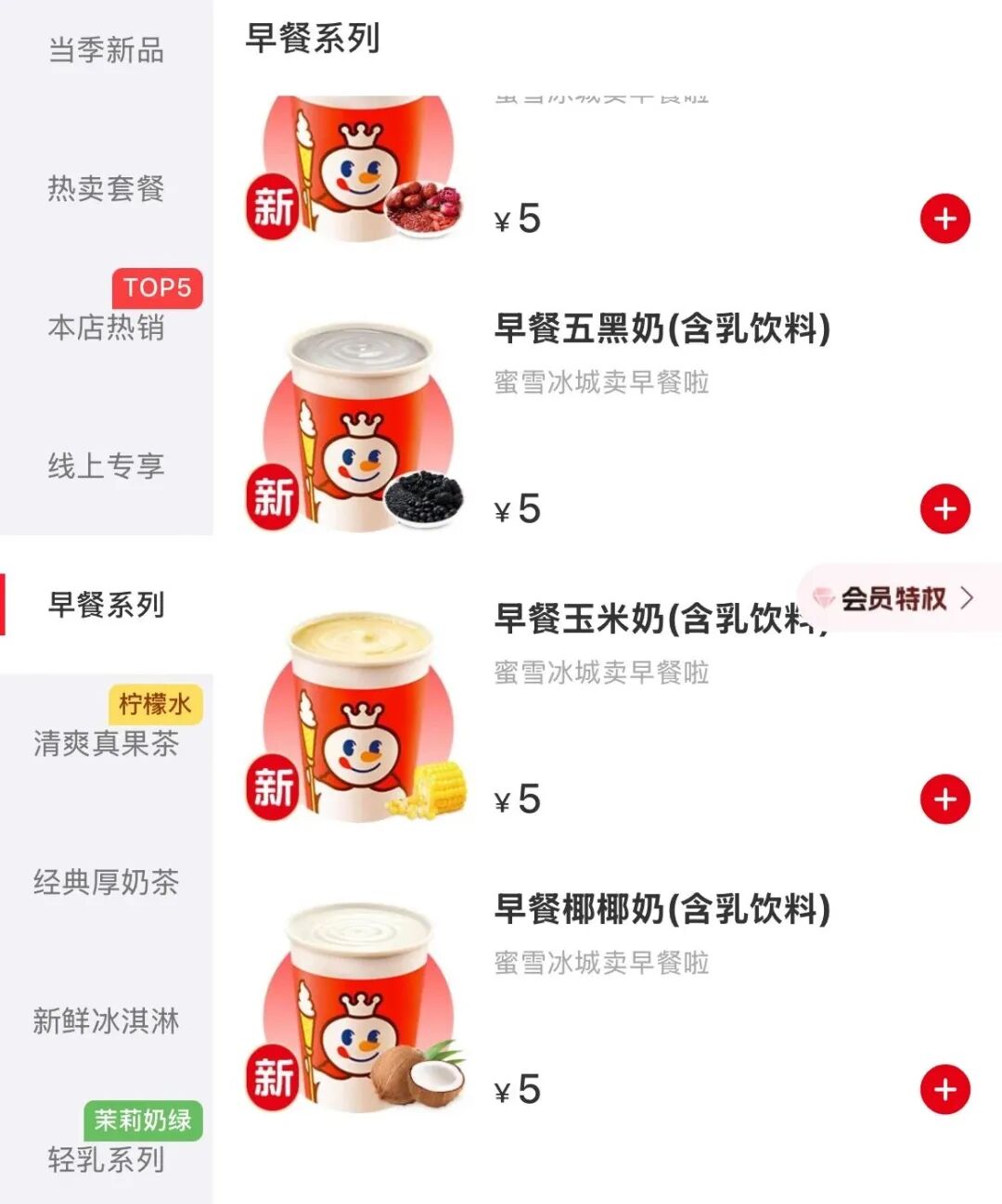Add 早餐玉米奶 to cart
Viewport: 1002px width, 1204px height.
point(944,800)
